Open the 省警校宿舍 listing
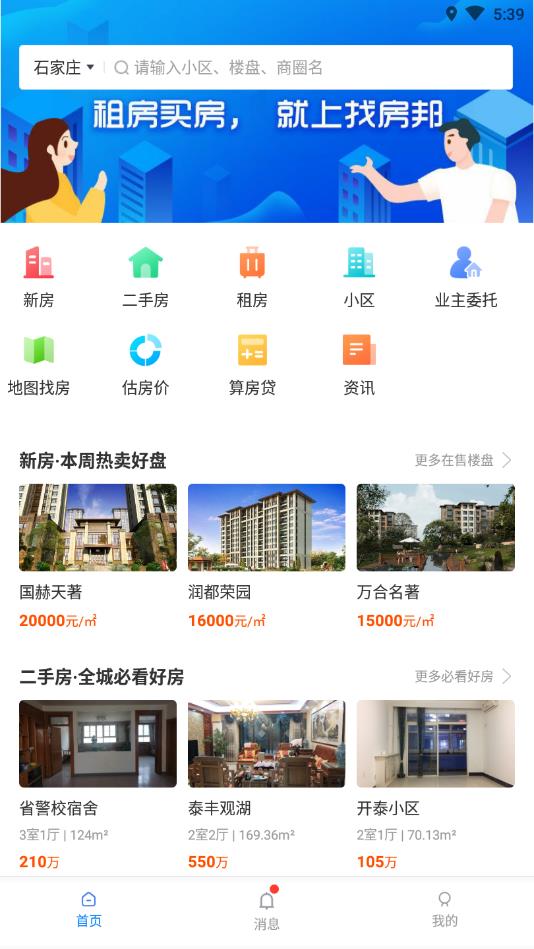This screenshot has height=949, width=534. tap(97, 785)
